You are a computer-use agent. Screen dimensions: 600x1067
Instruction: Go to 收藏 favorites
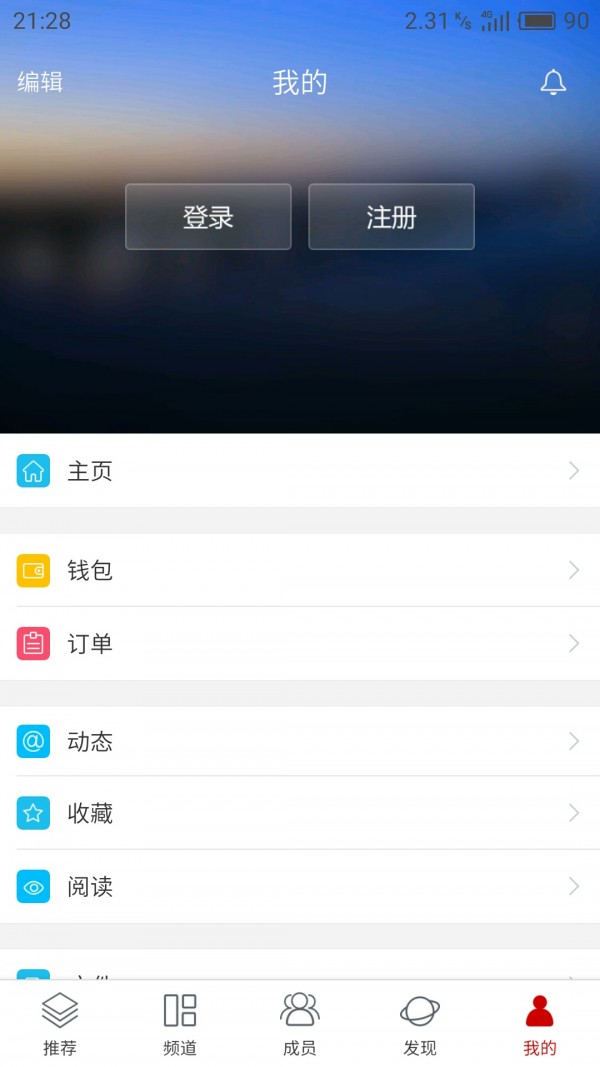pyautogui.click(x=300, y=813)
